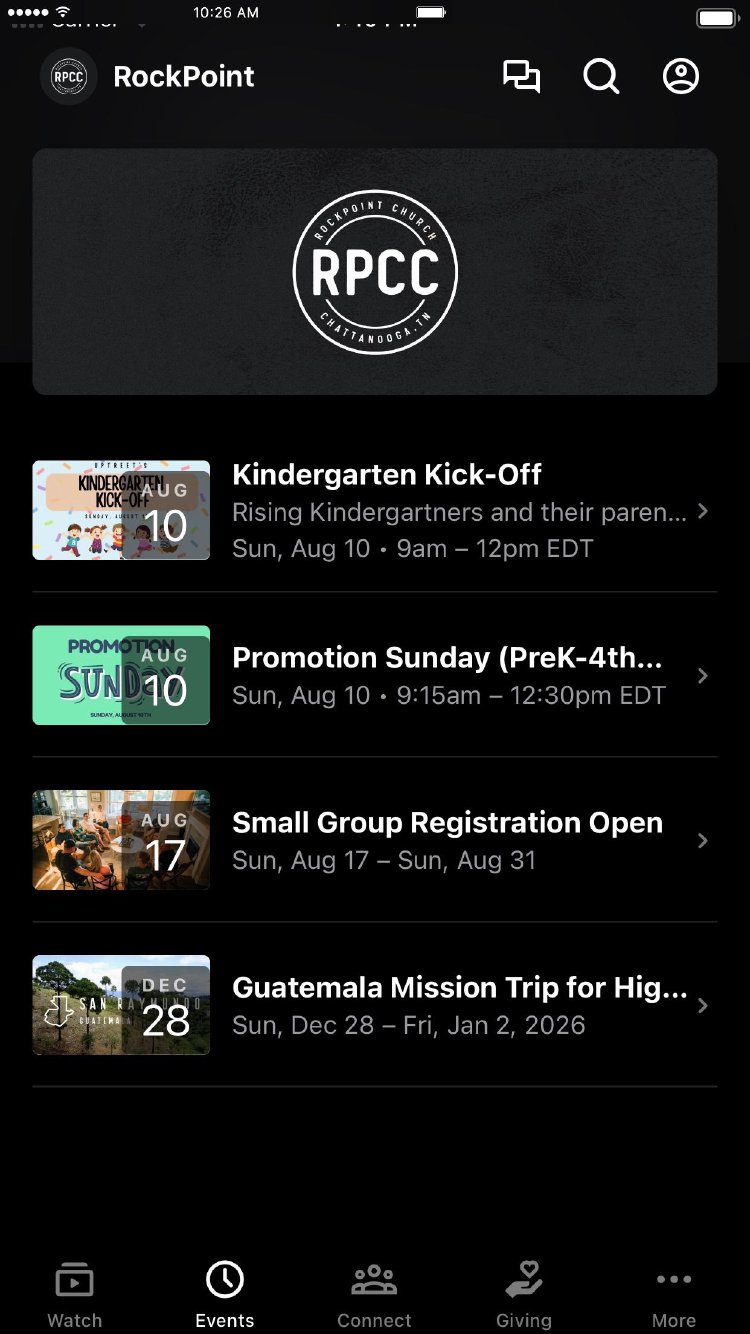This screenshot has height=1334, width=750.
Task: Open the user profile icon
Action: [681, 77]
